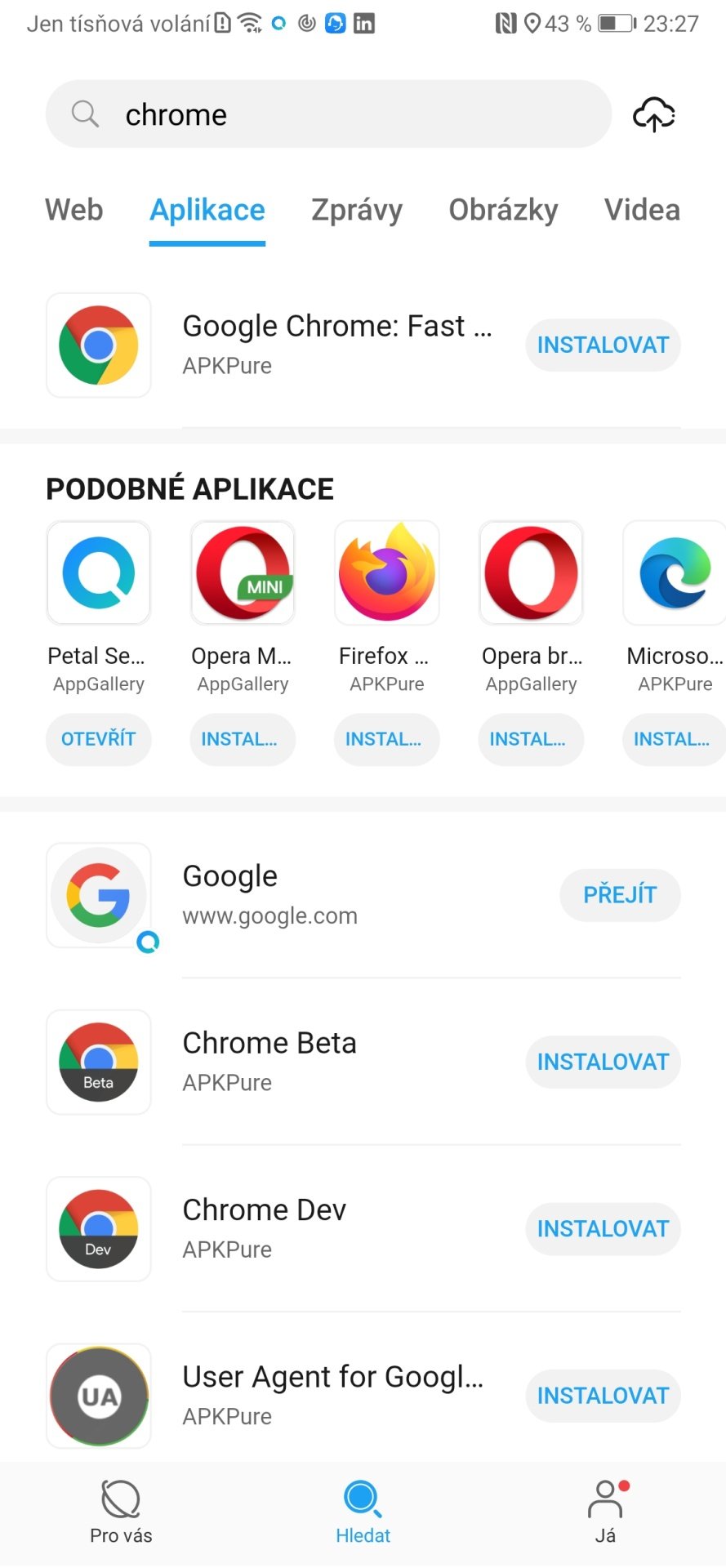Install User Agent for Google Chrome

[x=603, y=1396]
